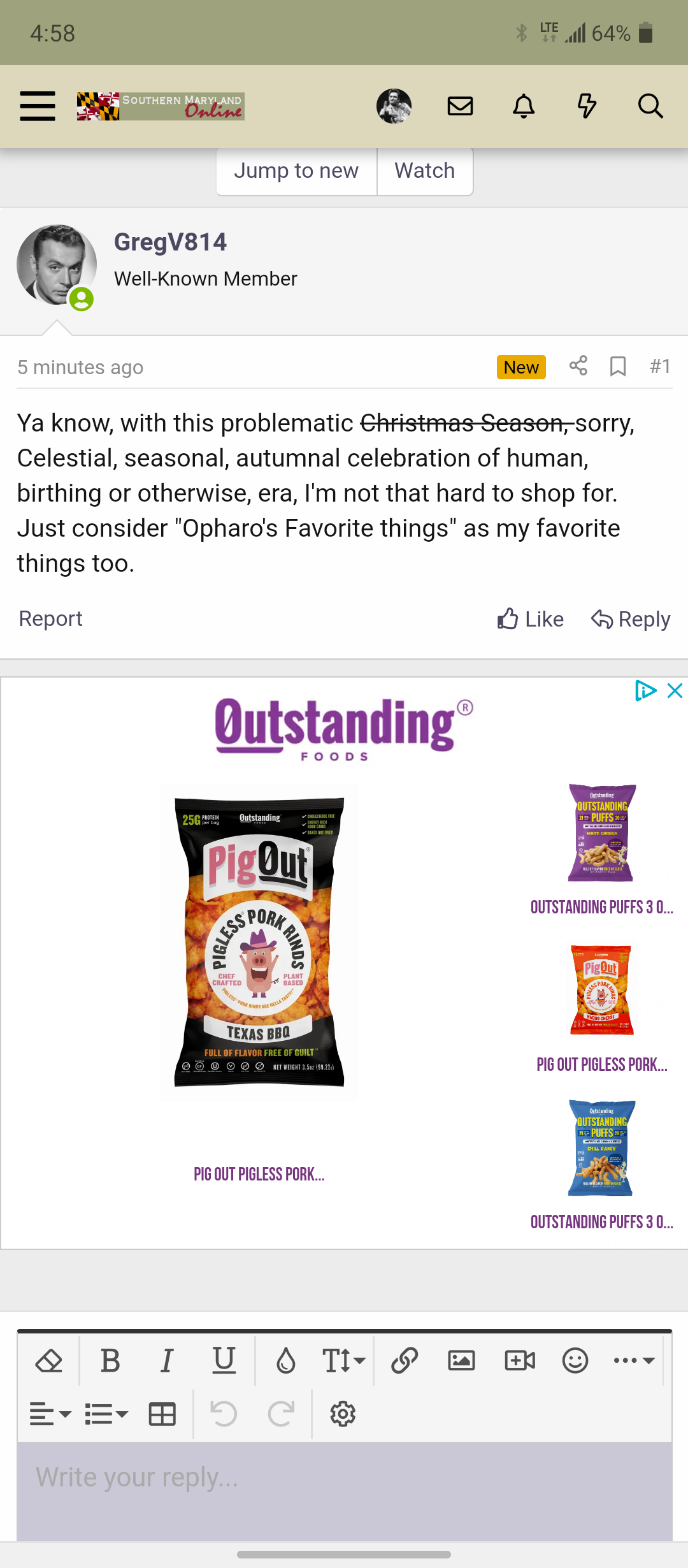Open the smilies picker in the editor
Viewport: 688px width, 1568px height.
tap(575, 1361)
